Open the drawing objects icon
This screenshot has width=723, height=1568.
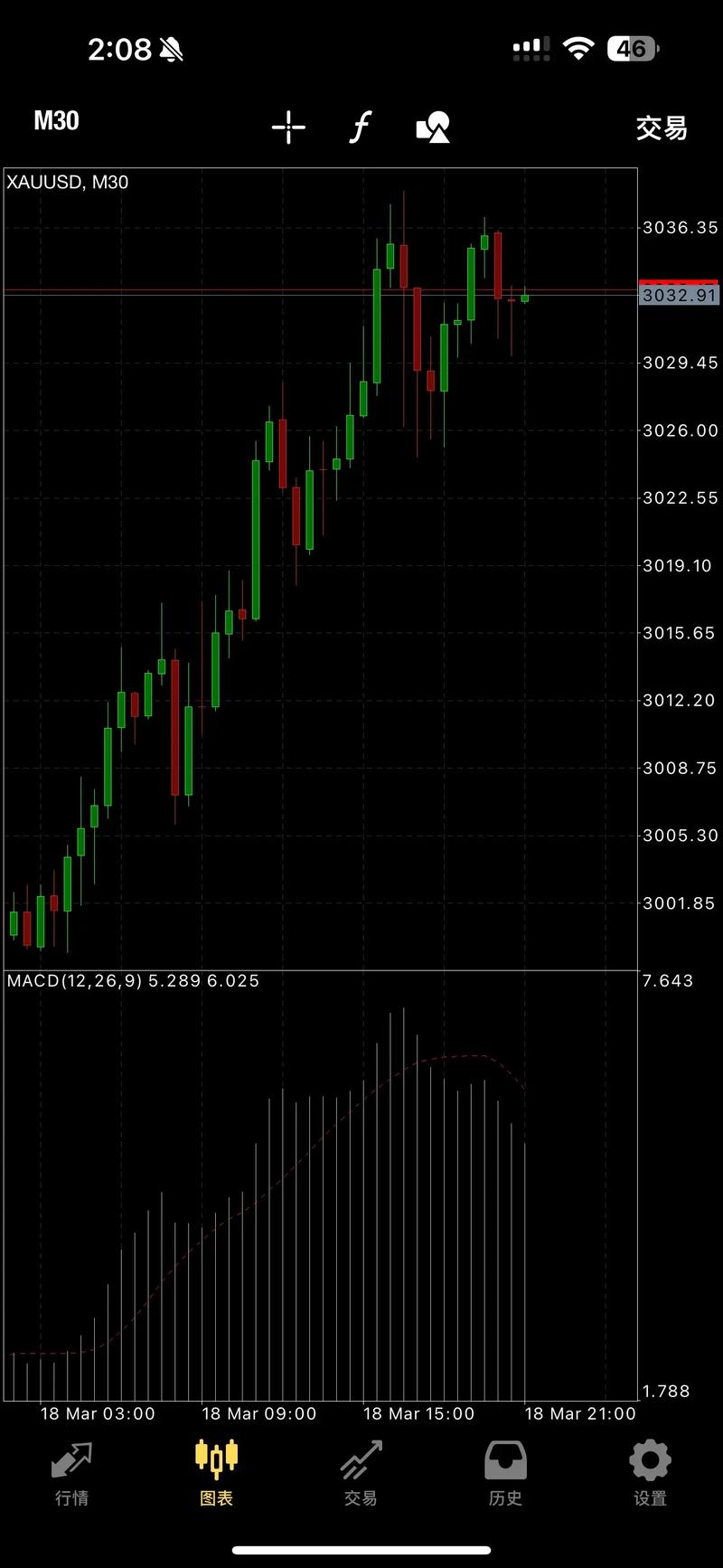[433, 128]
